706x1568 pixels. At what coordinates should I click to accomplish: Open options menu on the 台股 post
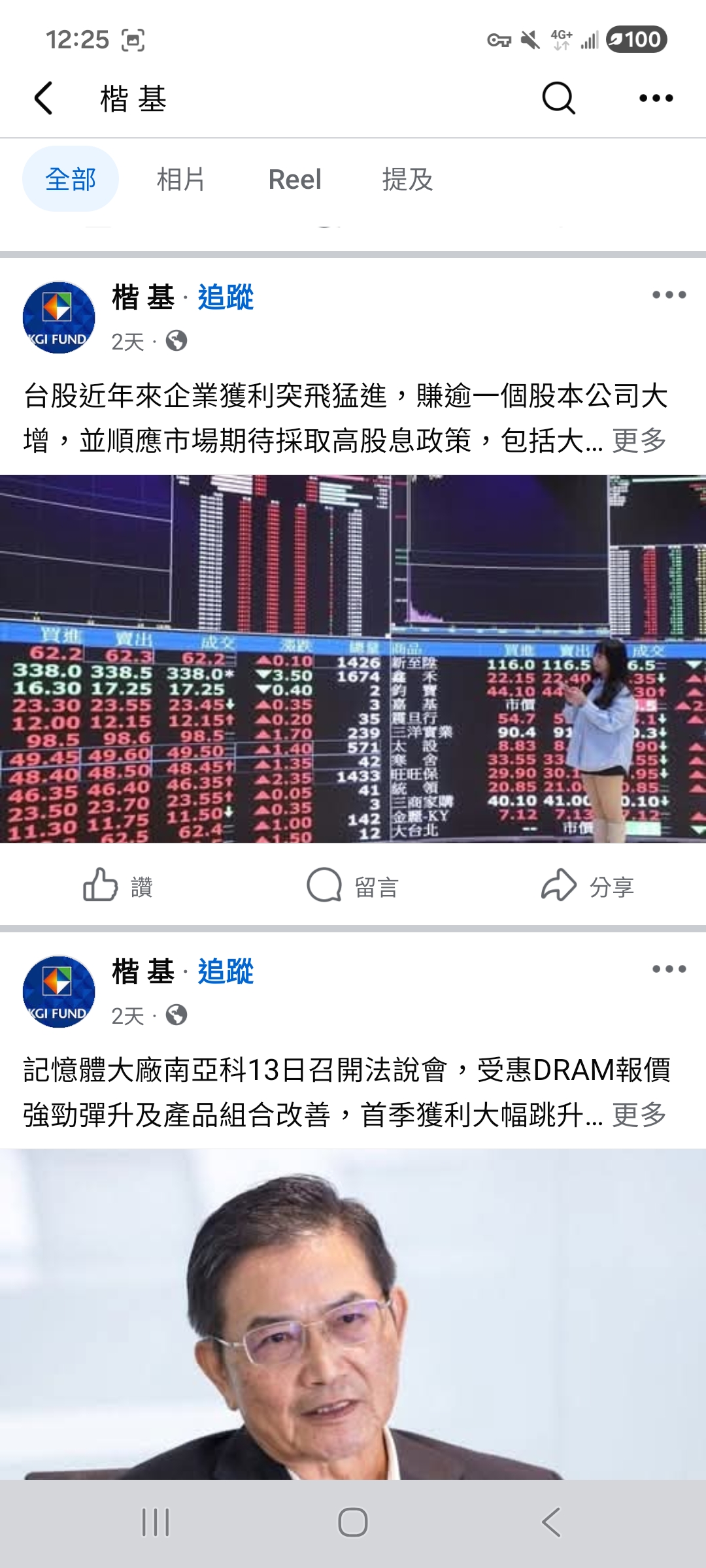669,295
